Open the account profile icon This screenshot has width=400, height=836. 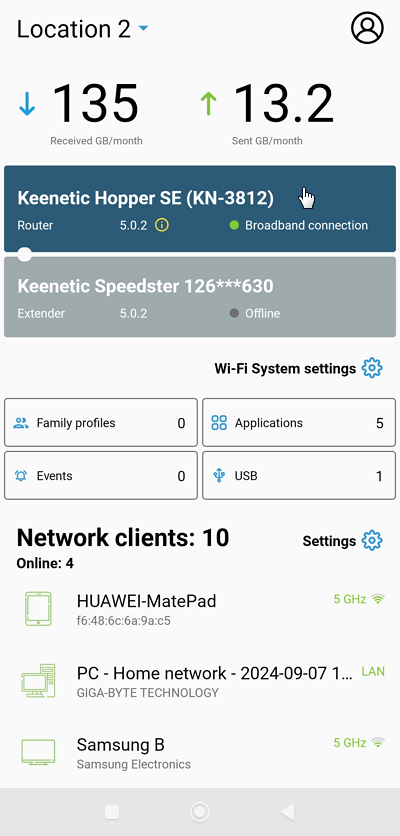367,28
